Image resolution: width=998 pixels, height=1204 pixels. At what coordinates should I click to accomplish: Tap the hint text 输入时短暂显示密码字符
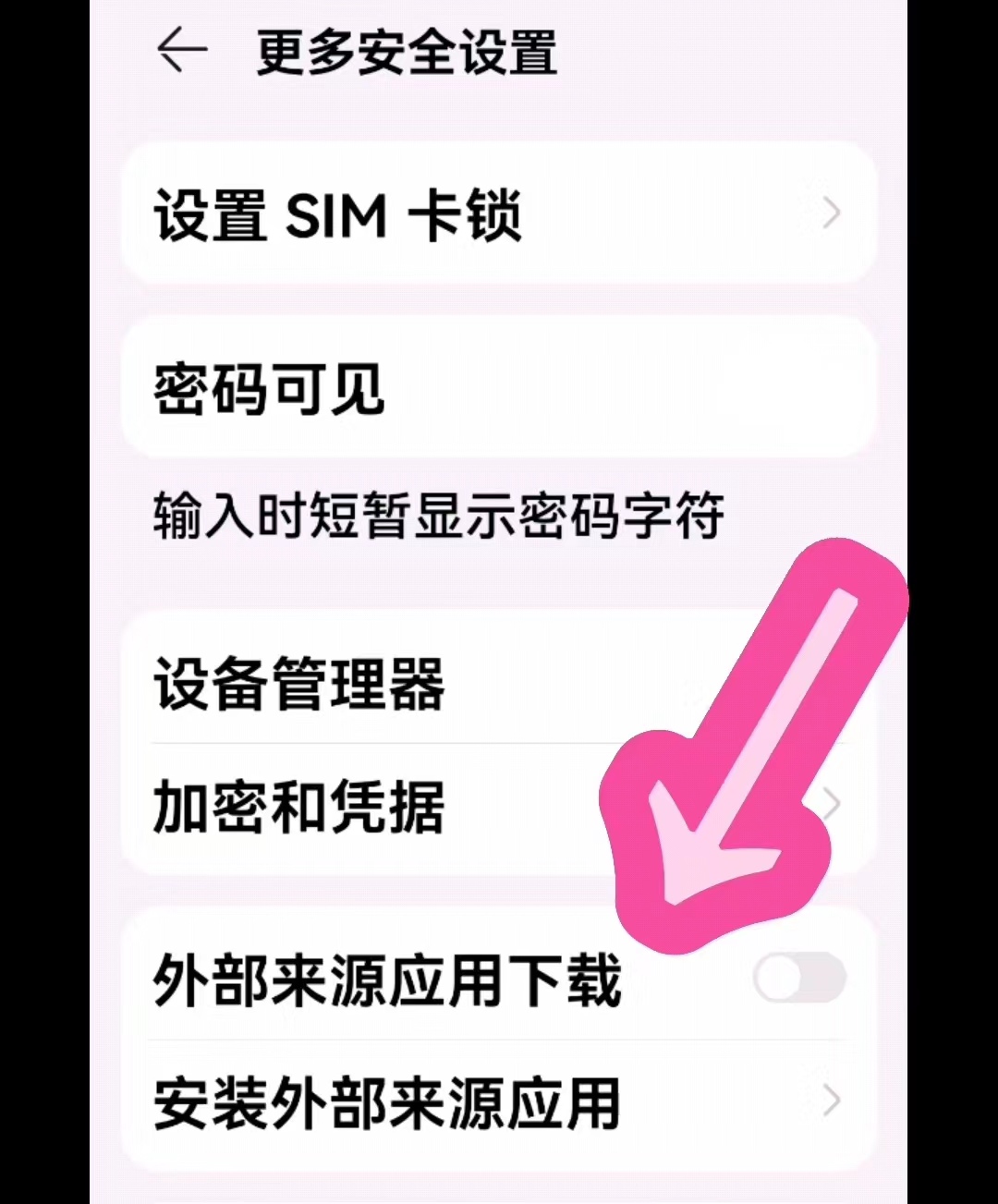(x=439, y=516)
